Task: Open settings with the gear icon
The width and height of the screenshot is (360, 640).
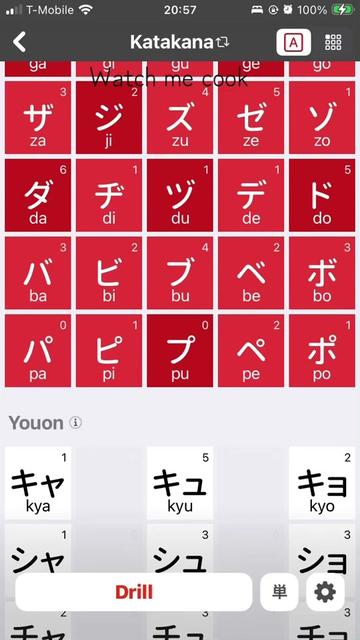Action: (x=325, y=592)
